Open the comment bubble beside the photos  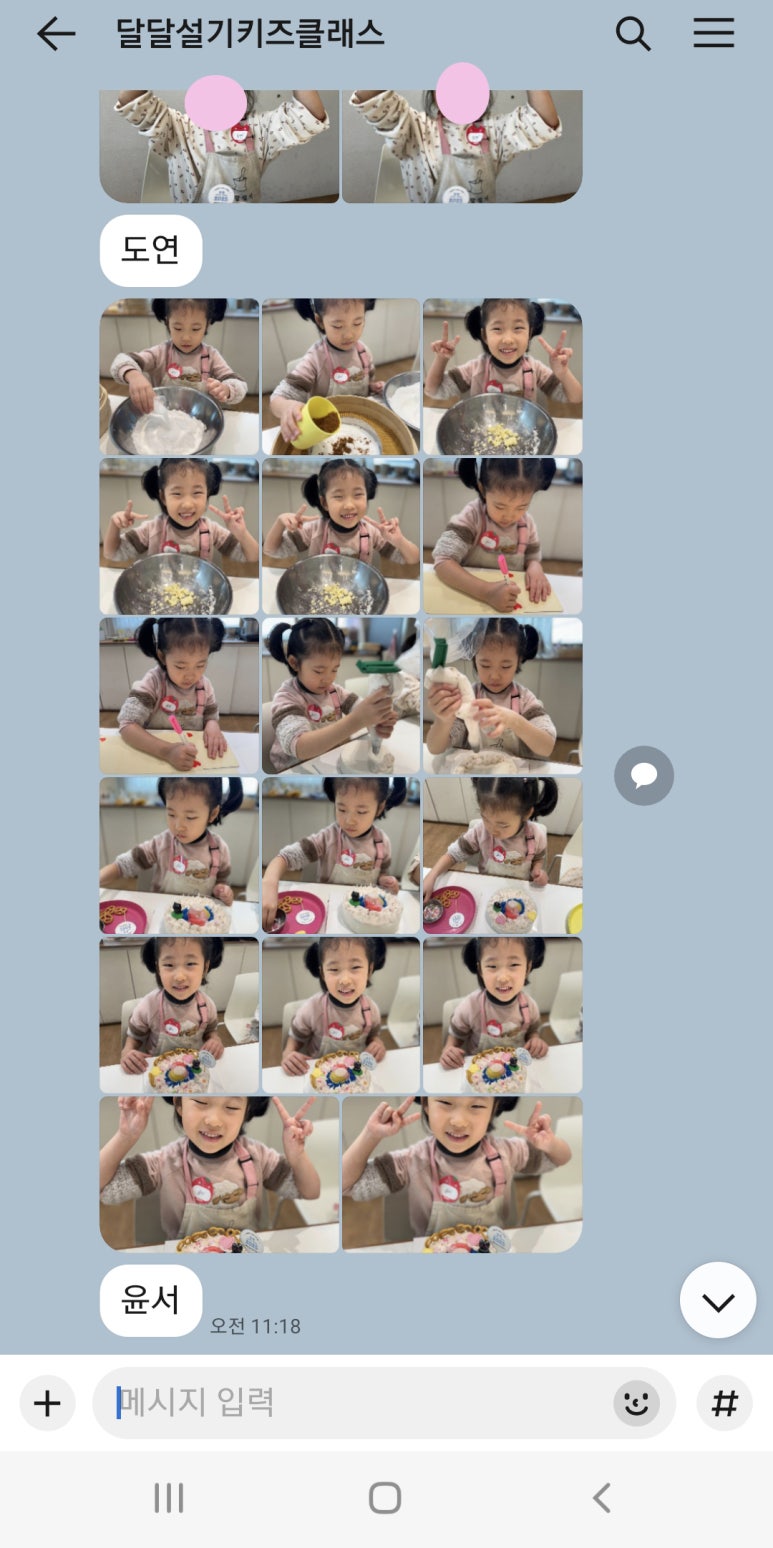[643, 775]
